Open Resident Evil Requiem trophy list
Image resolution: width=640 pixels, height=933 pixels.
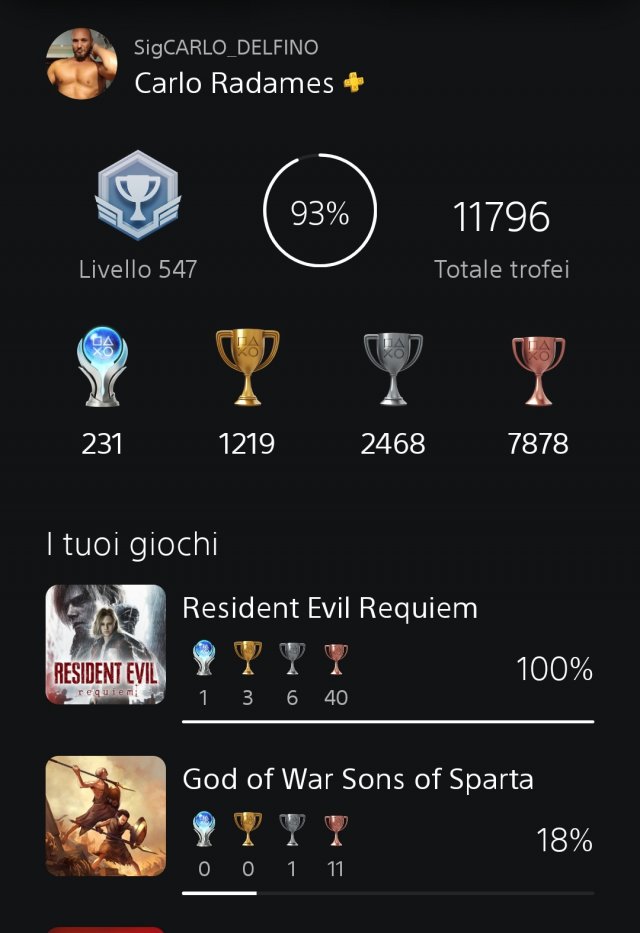[330, 608]
